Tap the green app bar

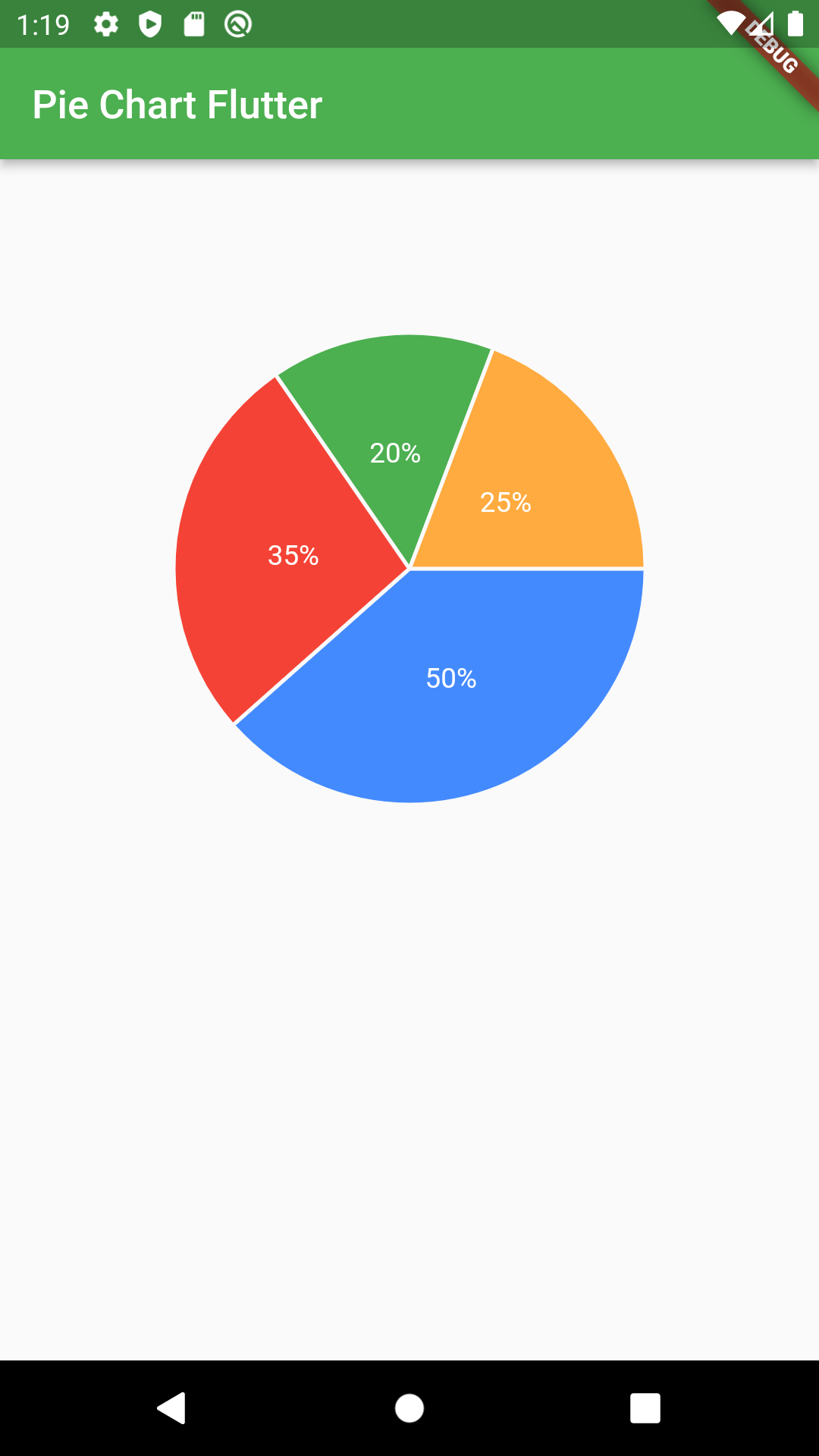pyautogui.click(x=531, y=104)
